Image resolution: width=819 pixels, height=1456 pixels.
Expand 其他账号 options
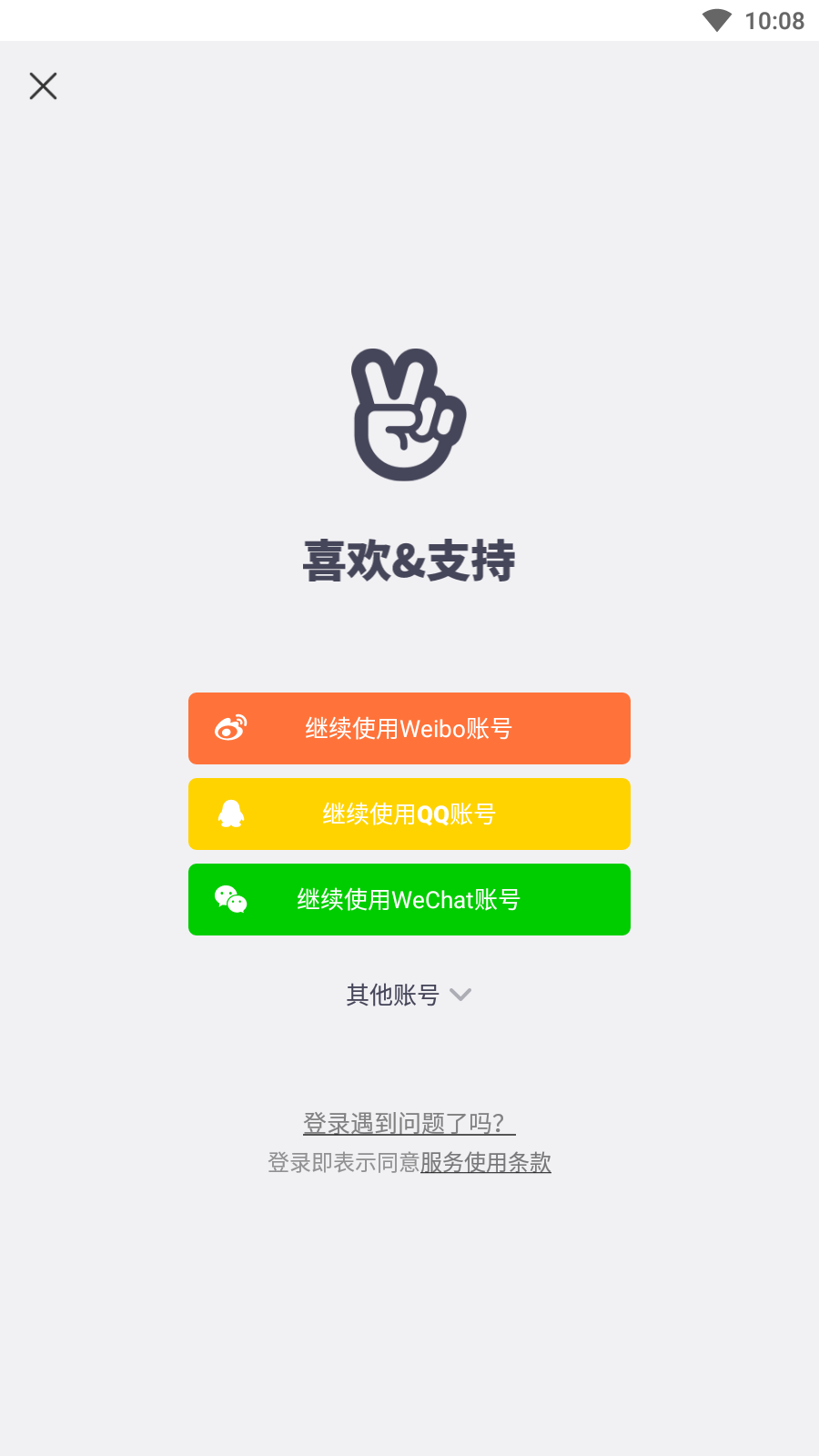coord(409,995)
